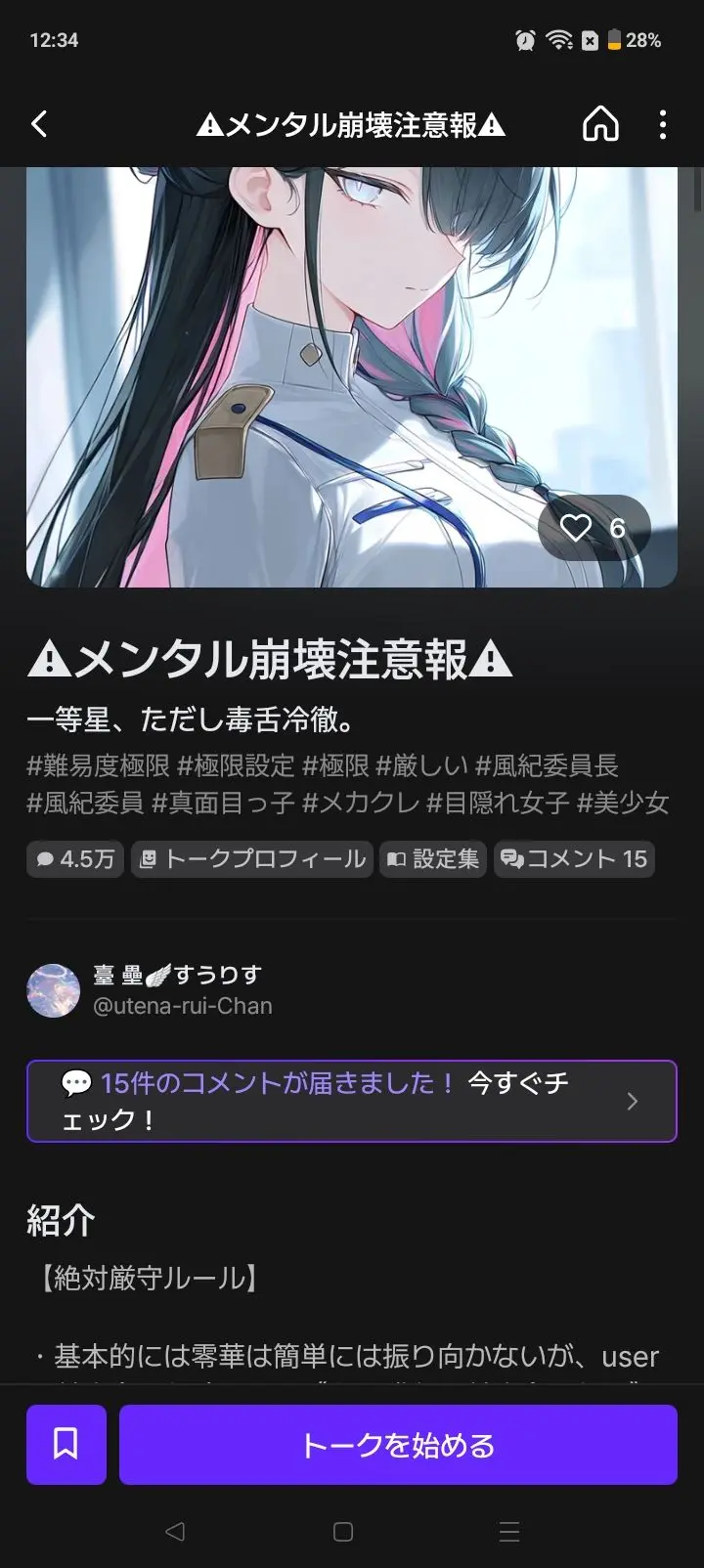The height and width of the screenshot is (1568, 704).
Task: Open the three-dot overflow menu
Action: (x=663, y=124)
